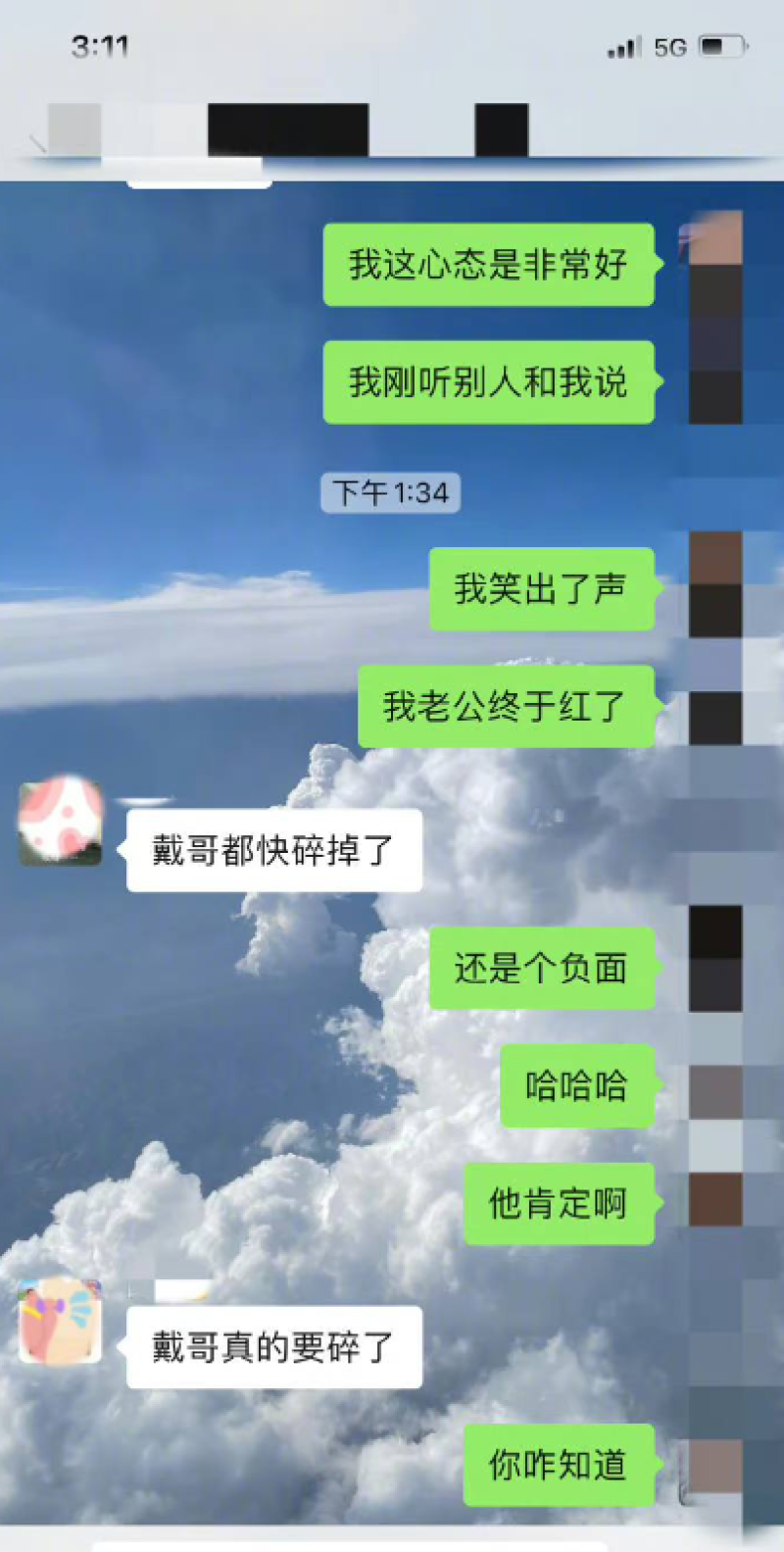Open profile of sender of 戴哥真的要碎了

[x=60, y=1321]
